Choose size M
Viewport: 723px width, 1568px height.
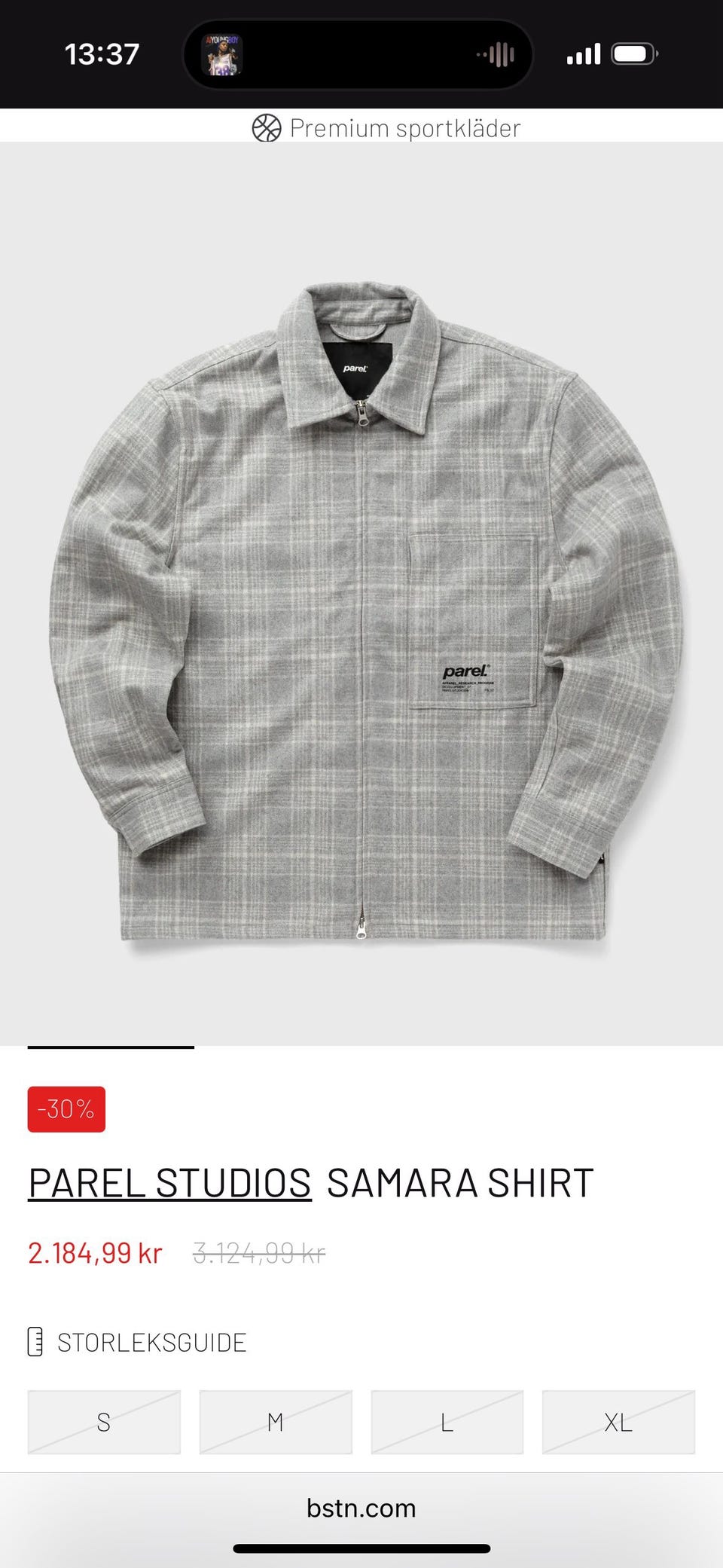click(x=276, y=1422)
